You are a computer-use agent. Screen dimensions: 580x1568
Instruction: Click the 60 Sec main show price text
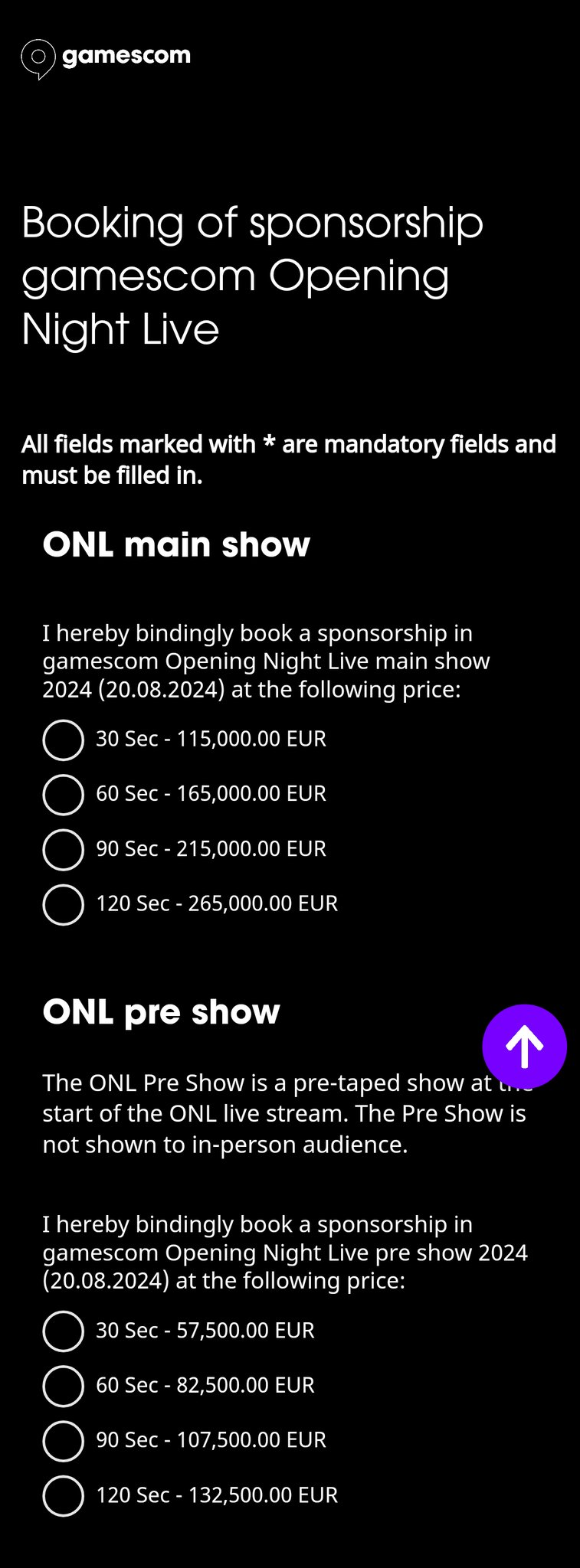click(211, 794)
